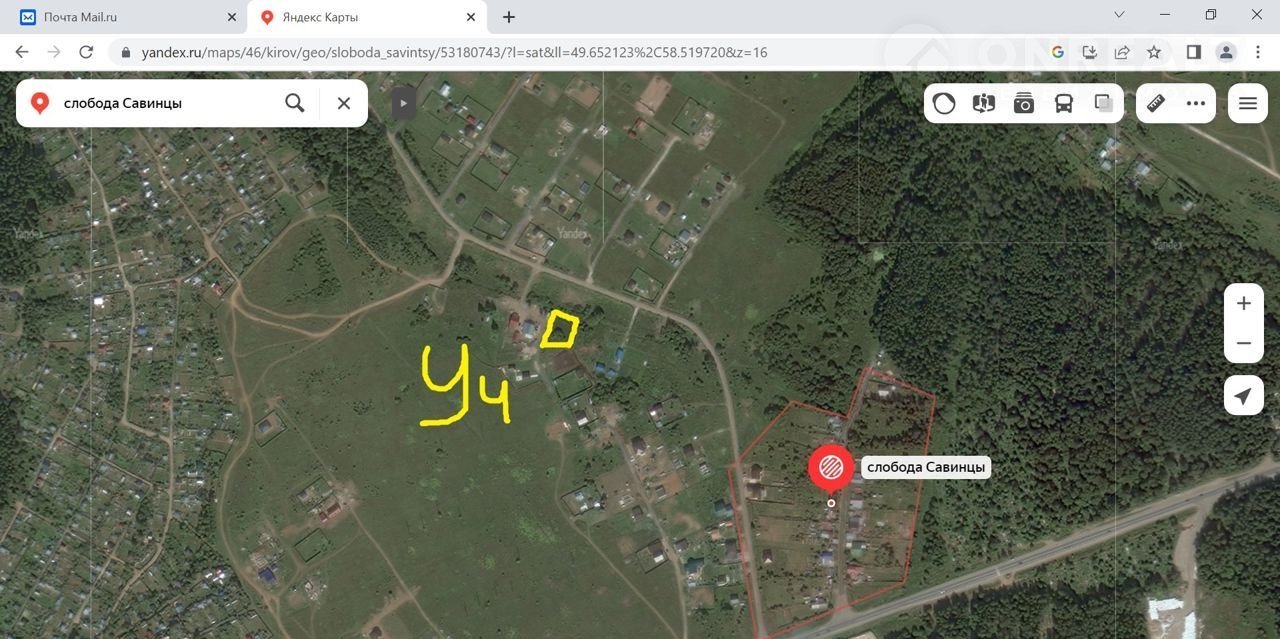Expand the collapsed side panel arrow
1280x639 pixels.
pyautogui.click(x=403, y=103)
